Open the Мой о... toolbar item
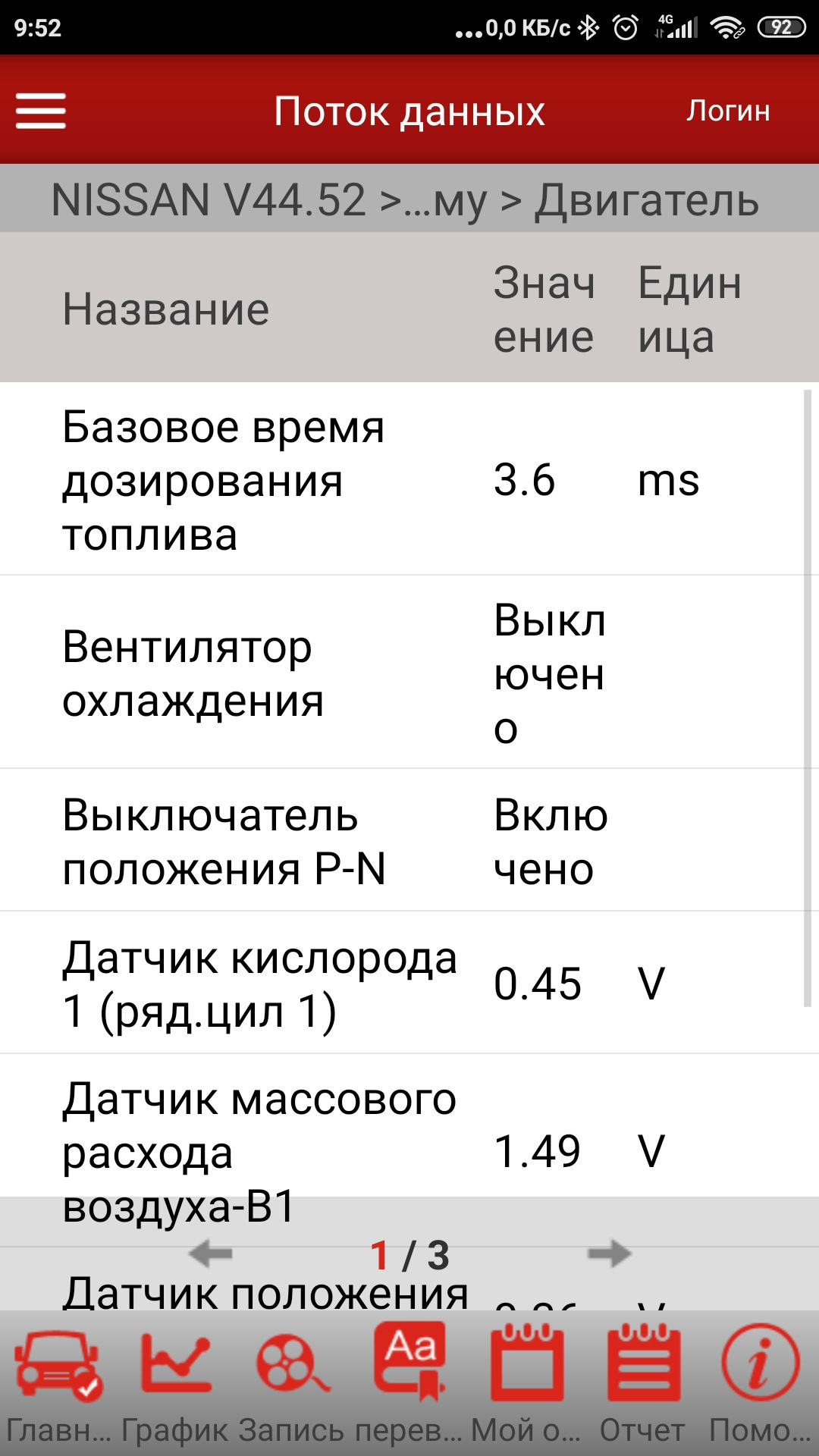The width and height of the screenshot is (819, 1456). click(x=526, y=1382)
